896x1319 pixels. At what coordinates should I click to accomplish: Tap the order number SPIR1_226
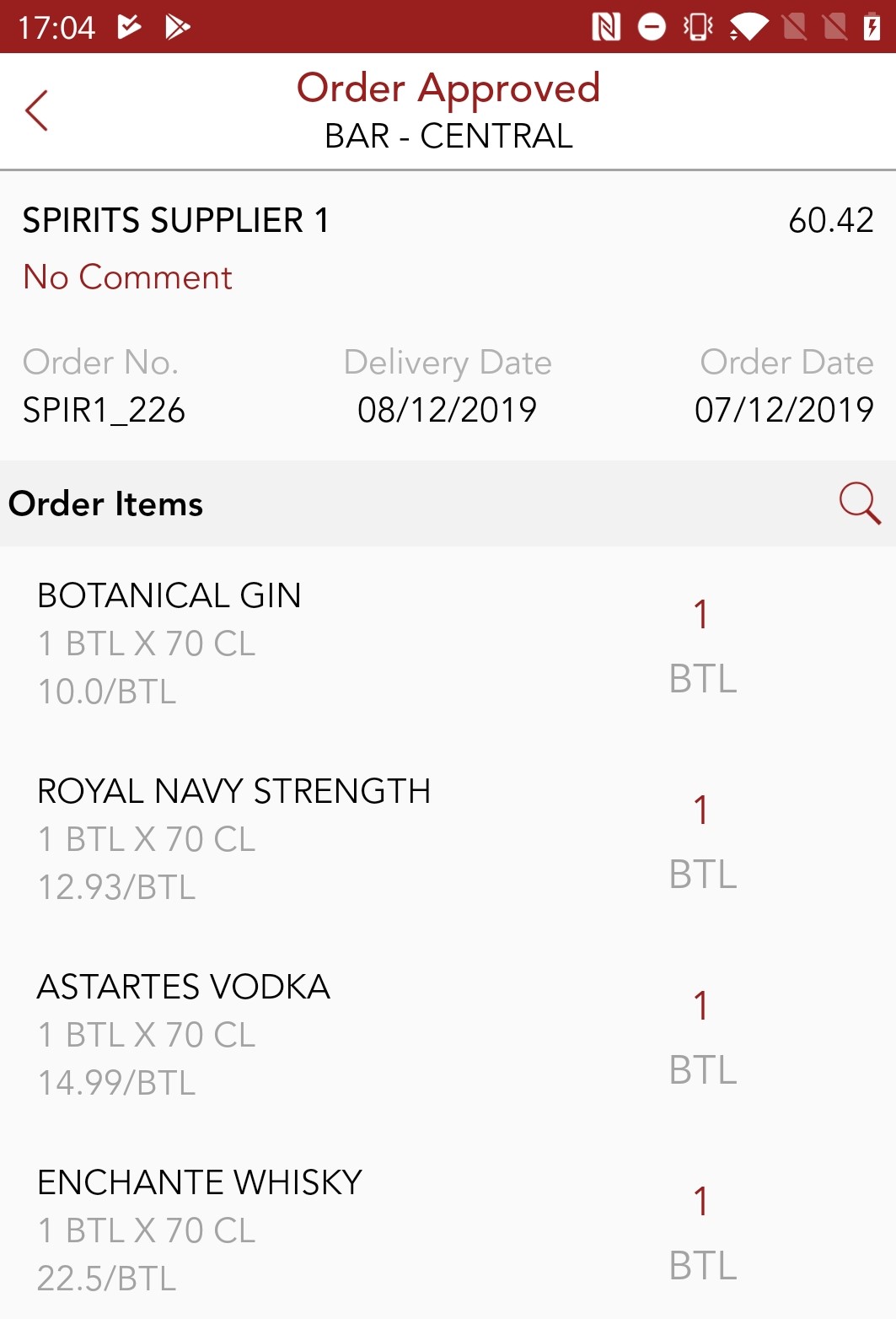[x=105, y=412]
